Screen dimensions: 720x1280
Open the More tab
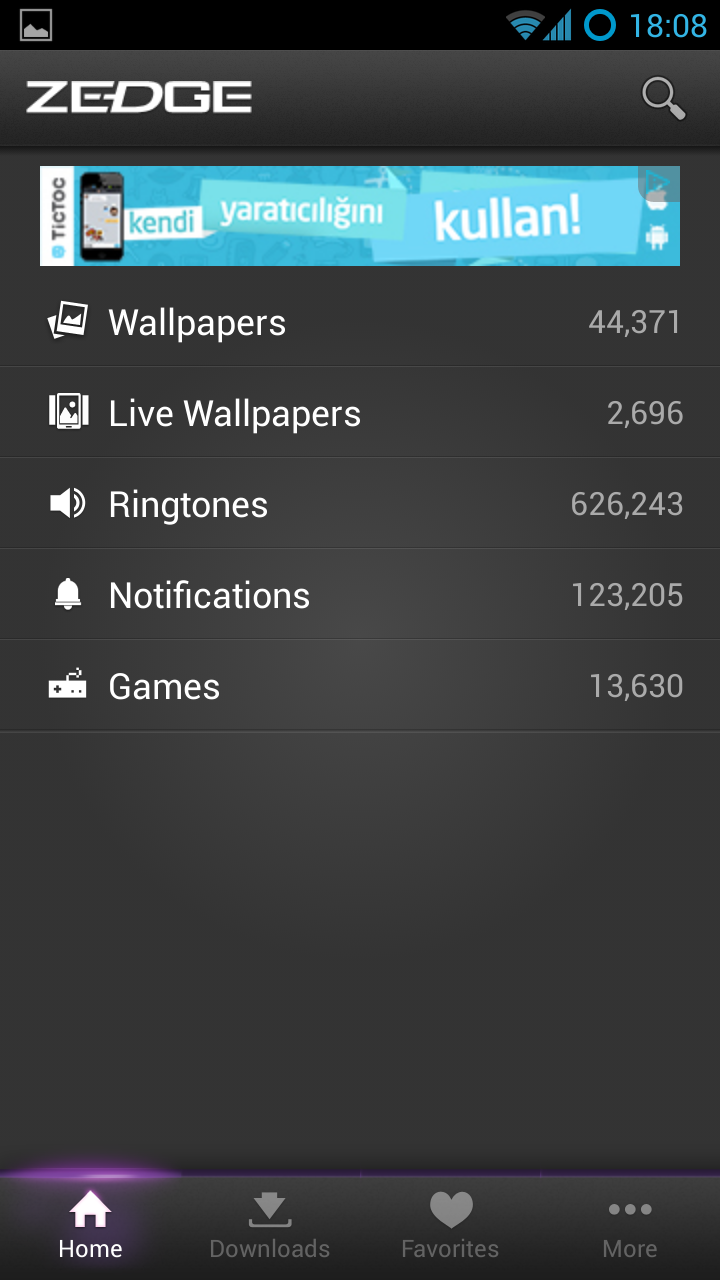pos(630,1227)
